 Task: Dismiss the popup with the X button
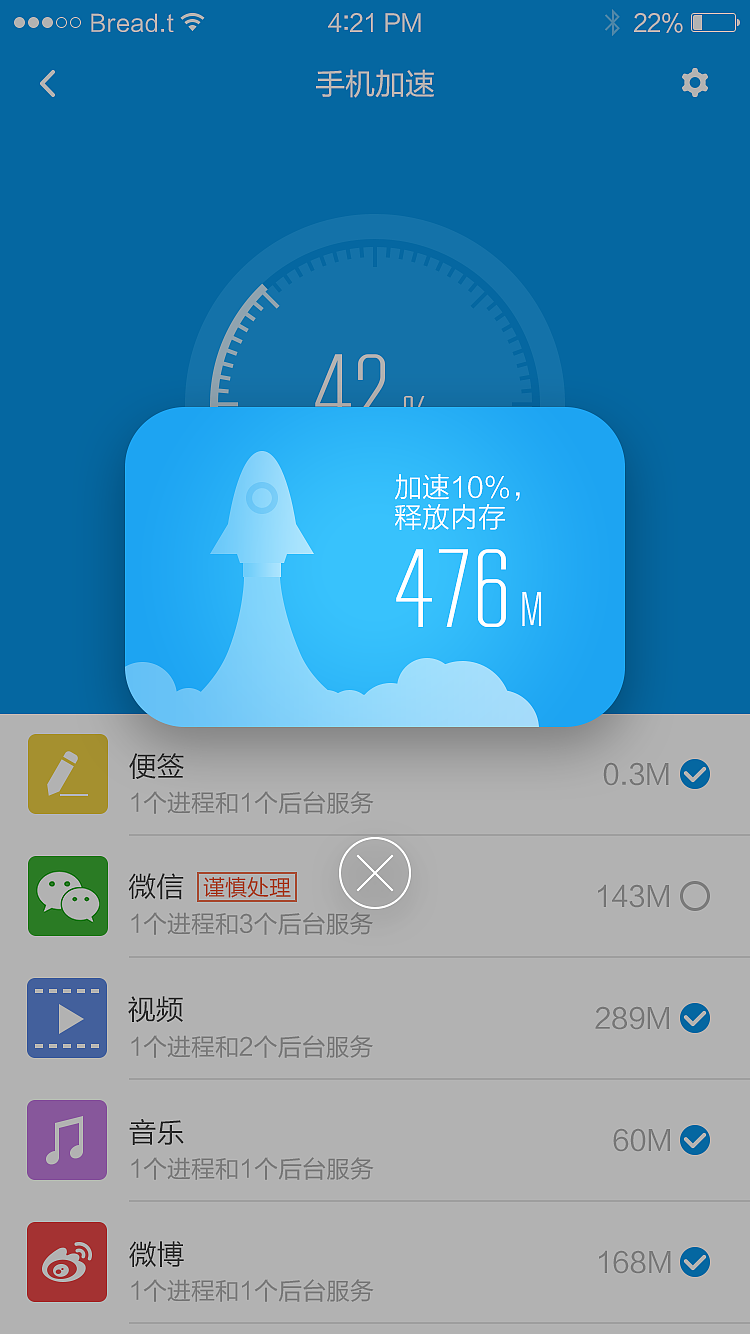[375, 872]
